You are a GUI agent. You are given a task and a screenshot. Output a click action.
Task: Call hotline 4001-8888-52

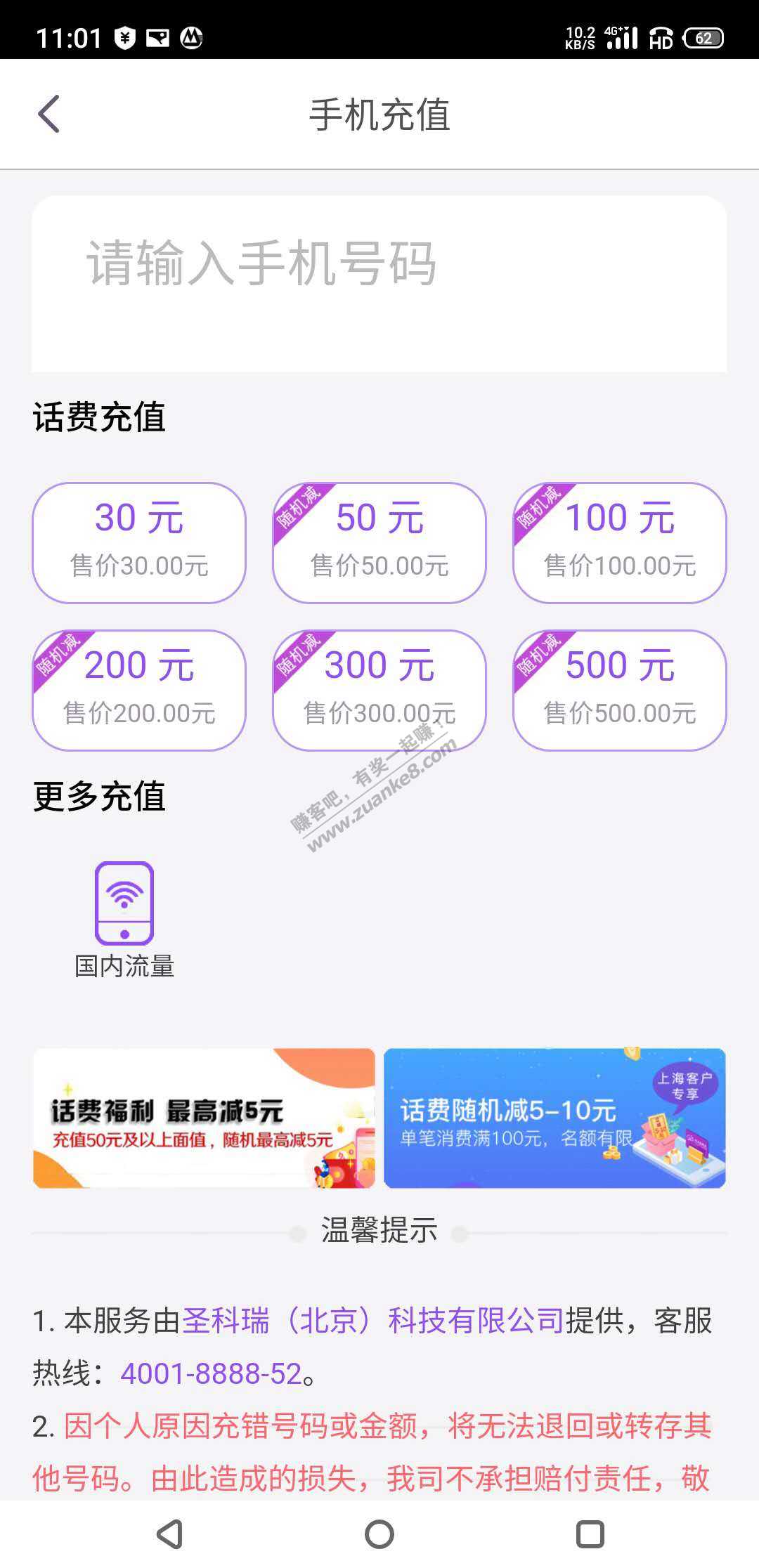[211, 1373]
